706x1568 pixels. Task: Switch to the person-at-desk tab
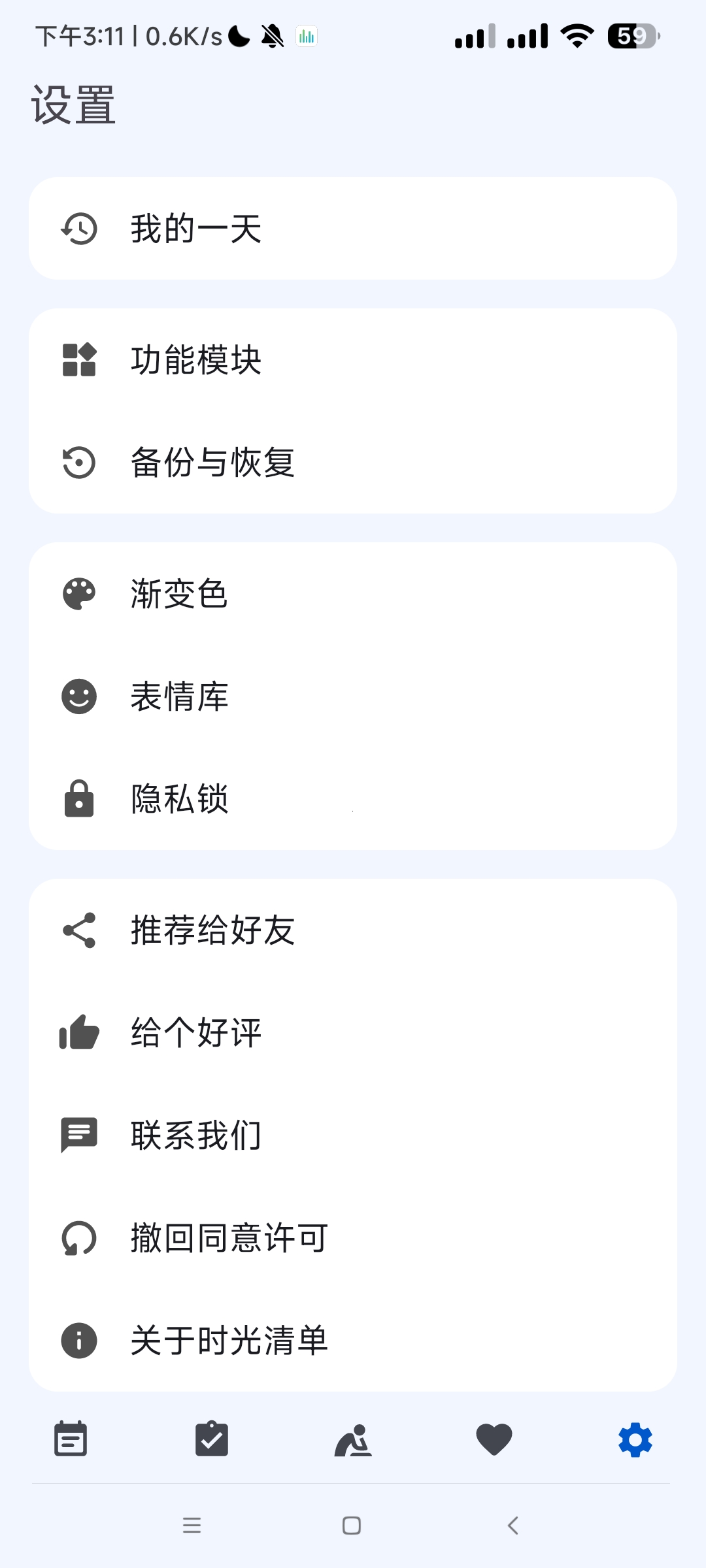click(353, 1439)
